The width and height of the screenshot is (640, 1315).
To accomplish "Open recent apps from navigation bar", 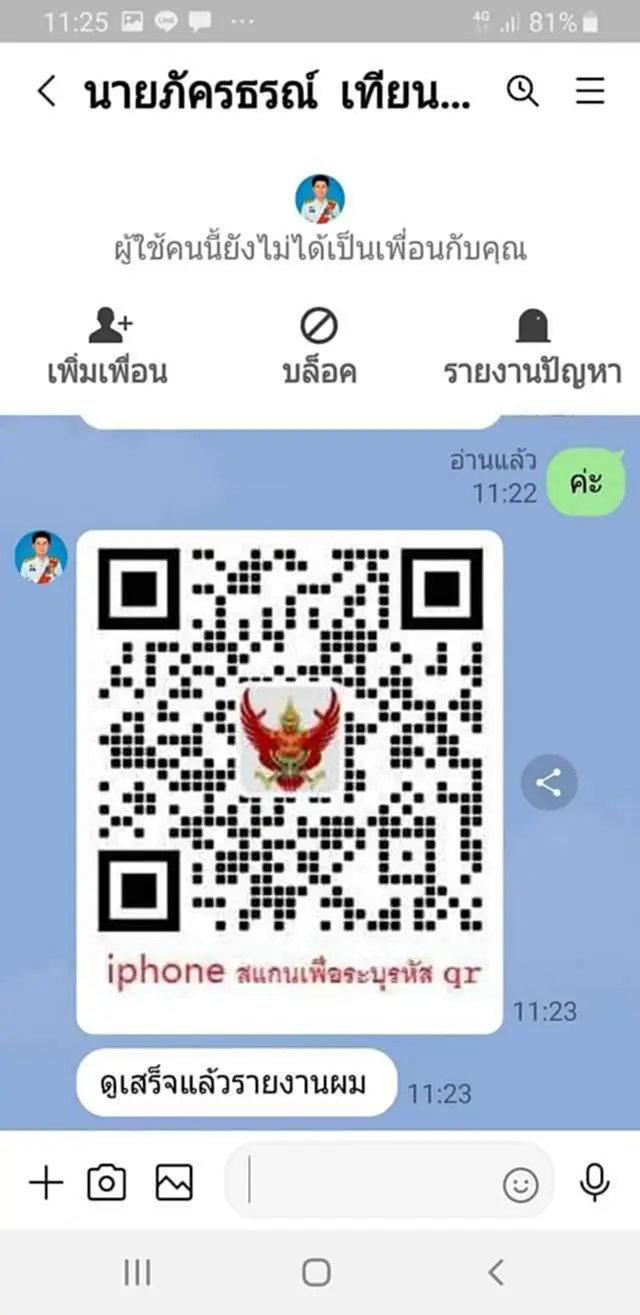I will tap(137, 1272).
